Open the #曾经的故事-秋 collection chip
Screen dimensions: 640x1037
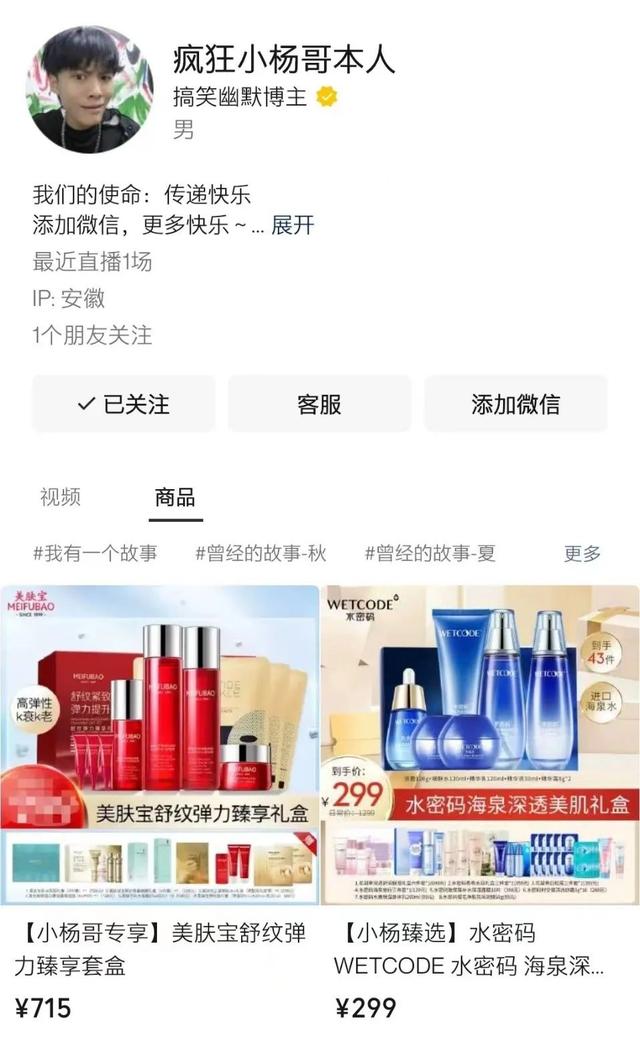click(260, 553)
